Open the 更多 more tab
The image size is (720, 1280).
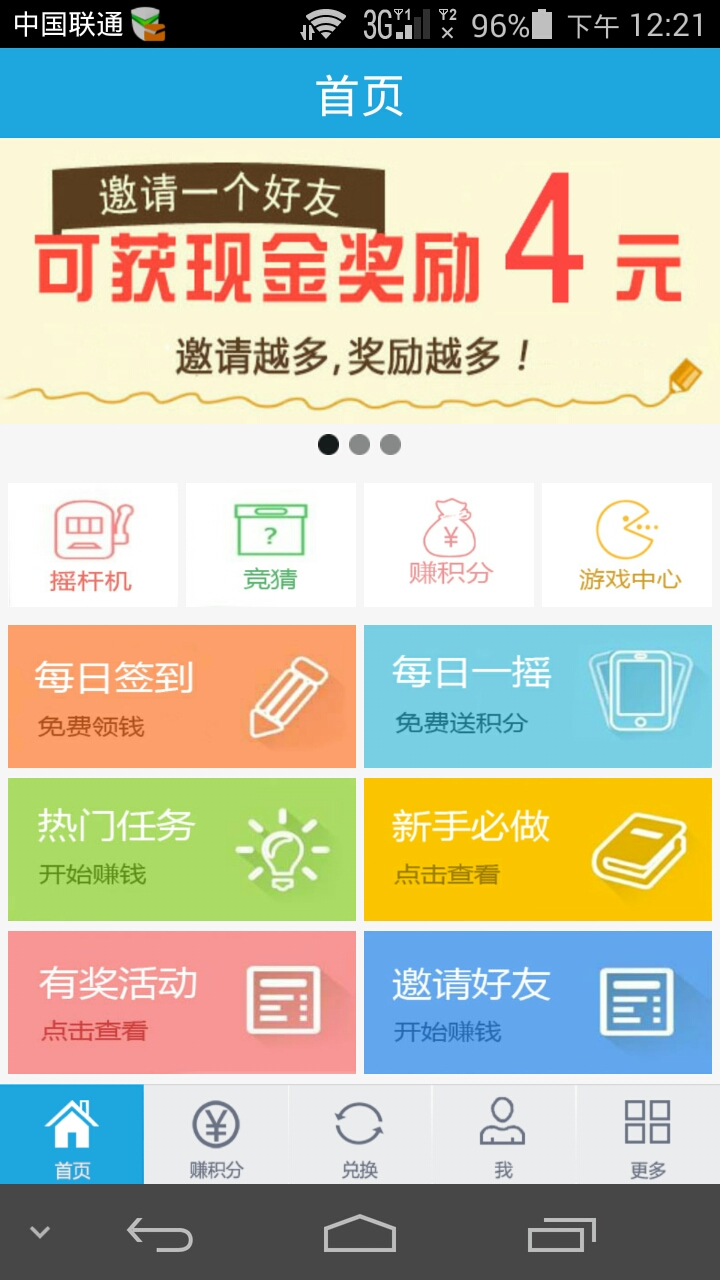tap(648, 1135)
